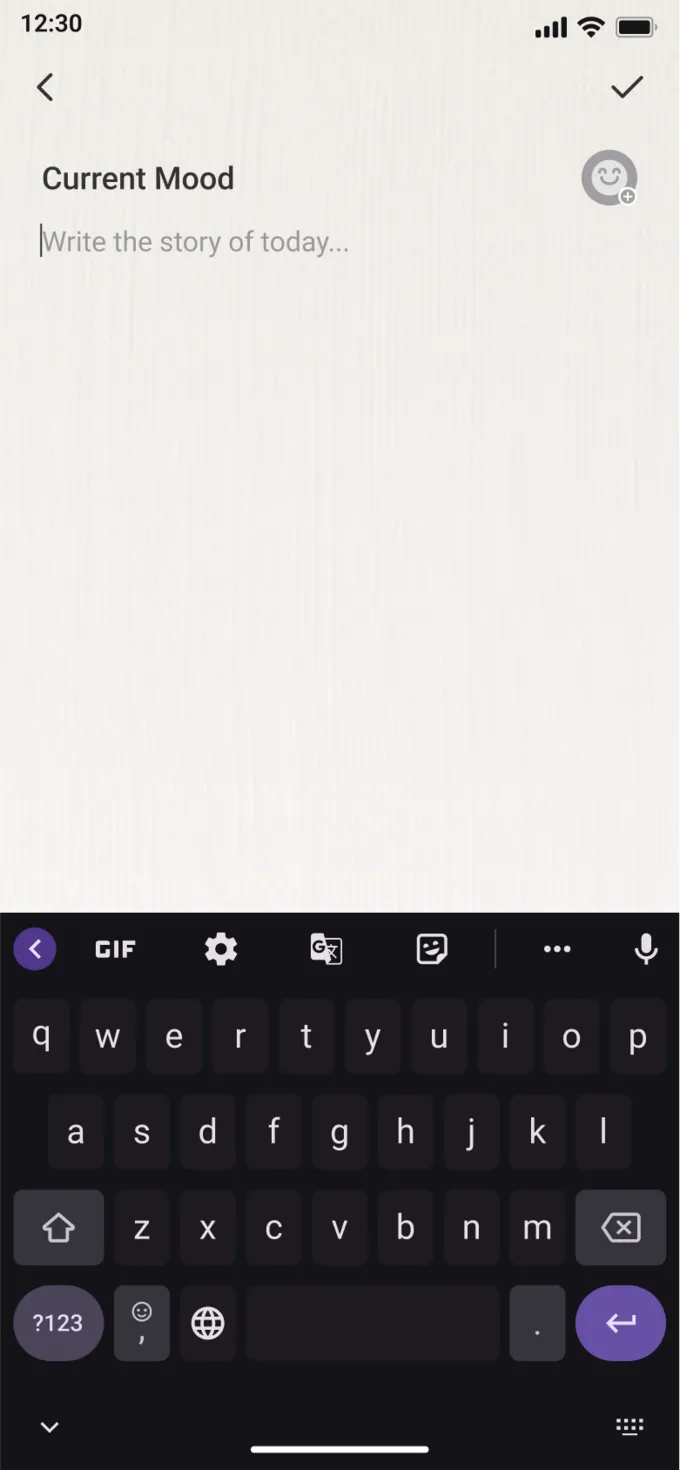Tap the globe key to change language
680x1470 pixels.
tap(208, 1323)
